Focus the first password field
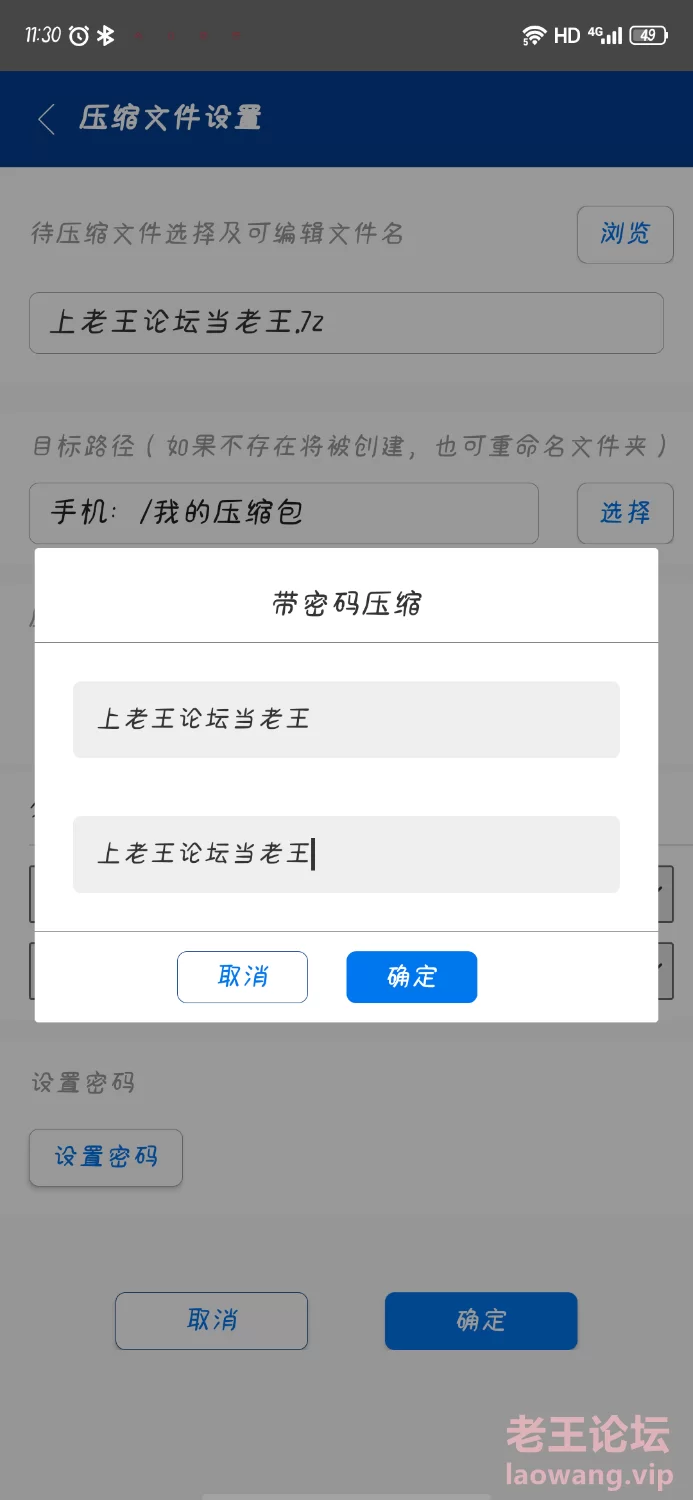693x1500 pixels. tap(346, 719)
